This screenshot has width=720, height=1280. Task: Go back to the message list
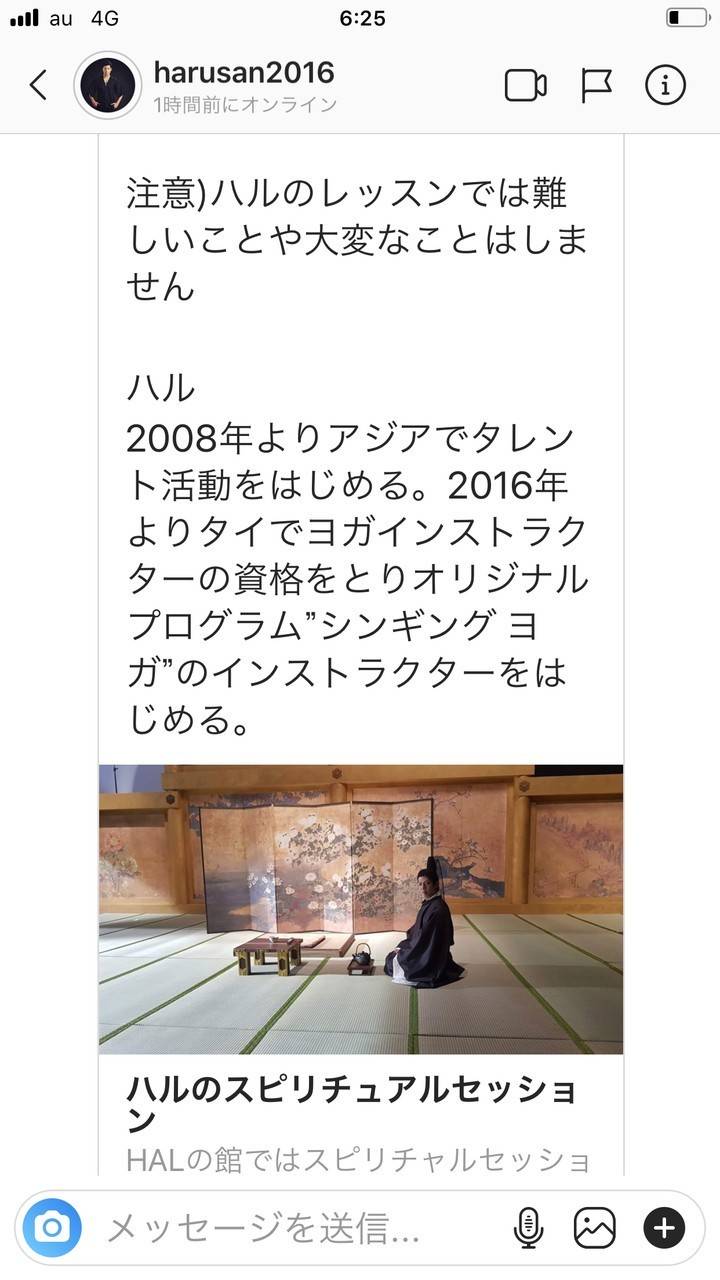(38, 86)
